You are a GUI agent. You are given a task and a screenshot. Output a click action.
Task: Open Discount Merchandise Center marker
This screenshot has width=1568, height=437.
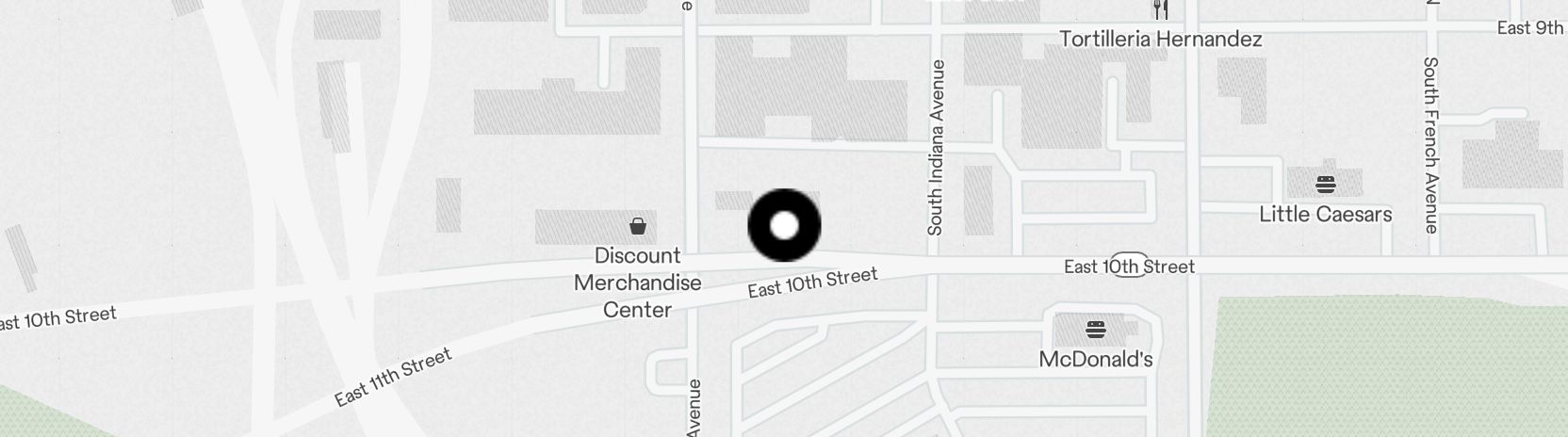click(638, 226)
